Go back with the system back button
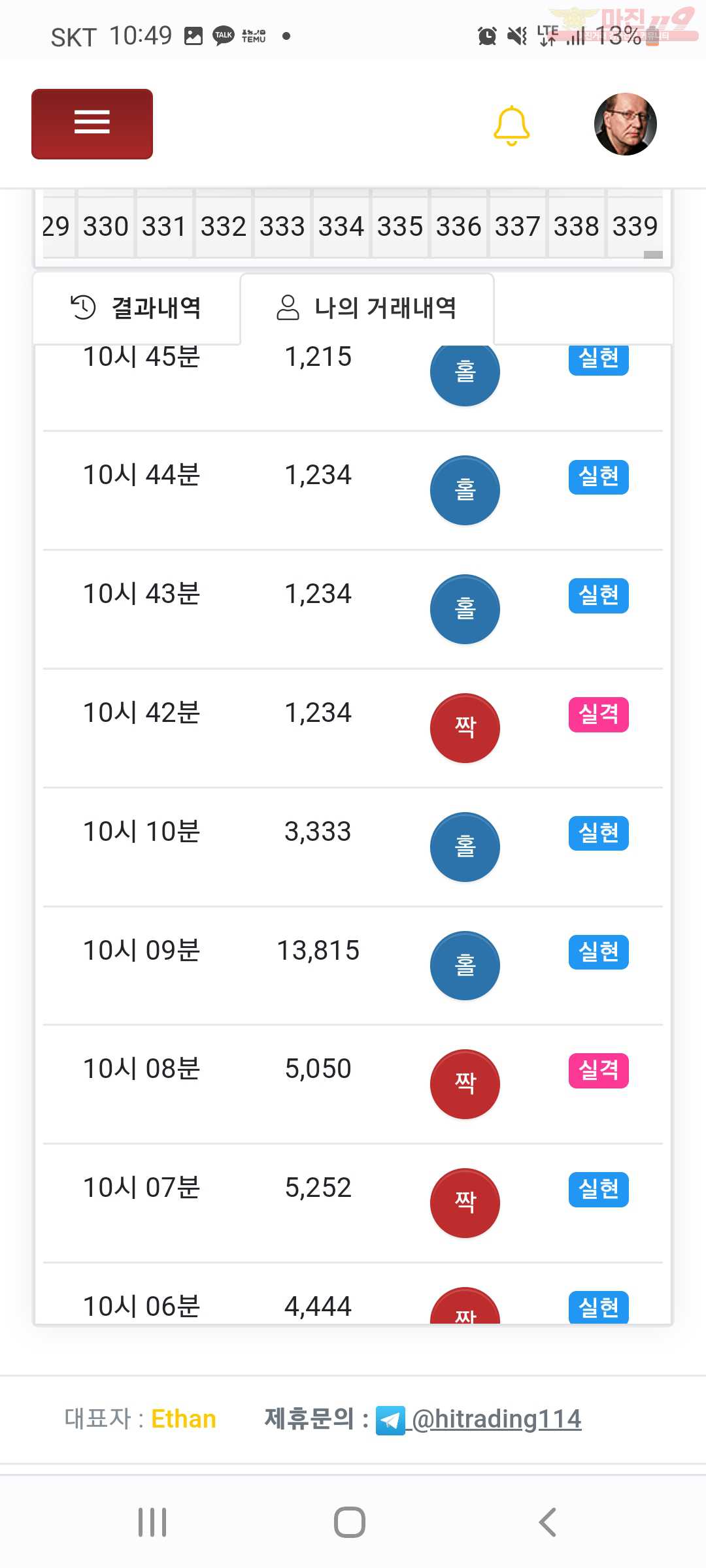This screenshot has width=706, height=1568. pyautogui.click(x=548, y=1522)
